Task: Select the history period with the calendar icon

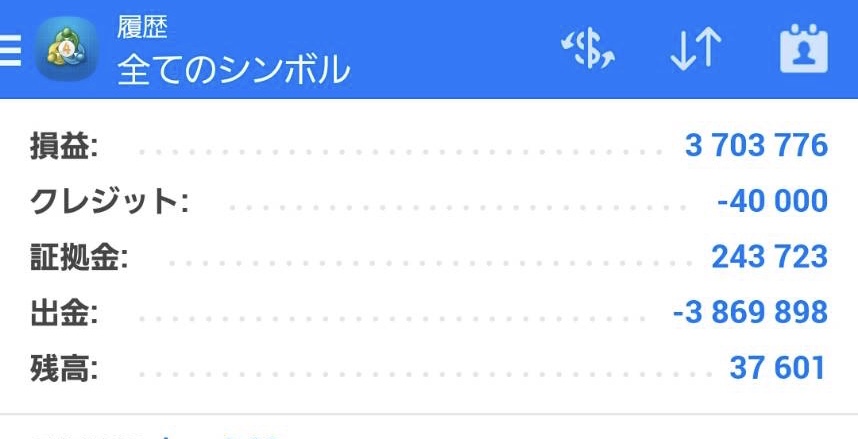Action: [804, 50]
